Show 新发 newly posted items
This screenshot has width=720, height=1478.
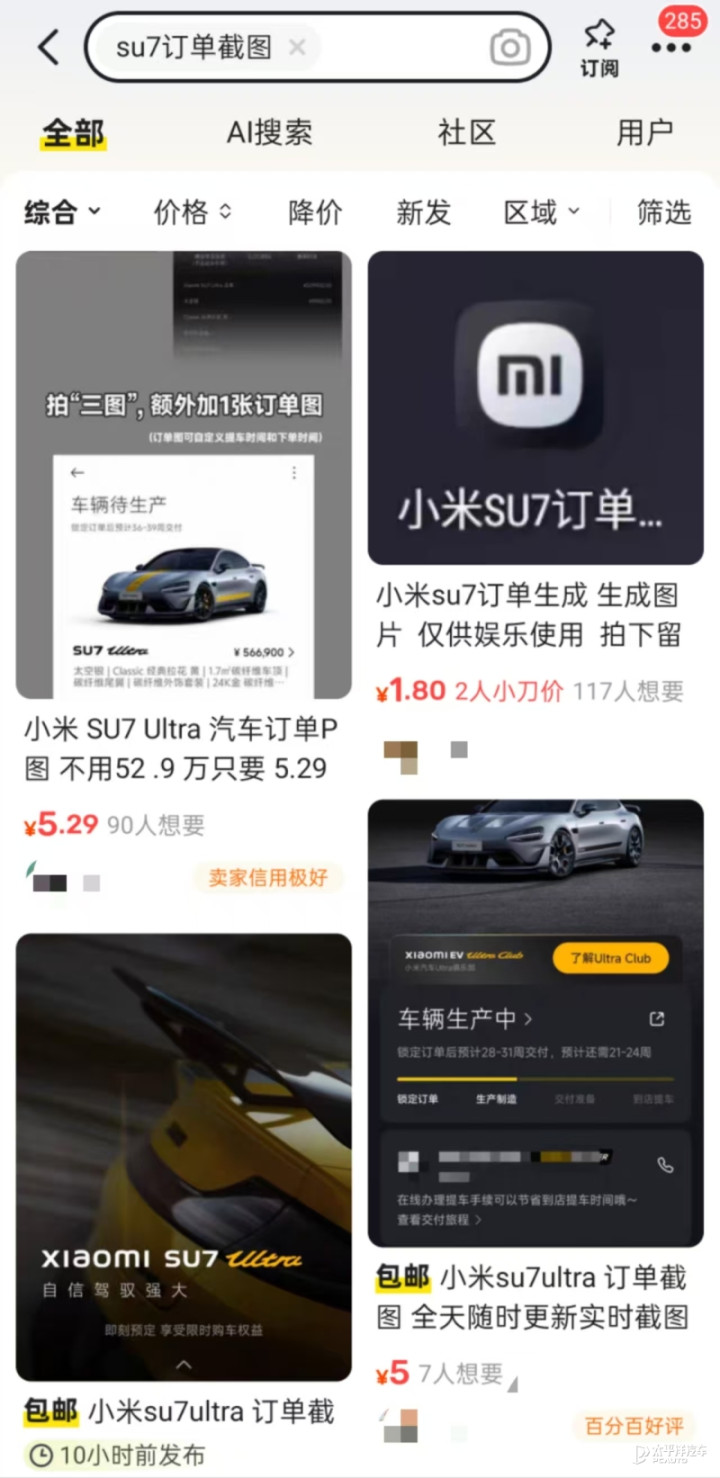point(423,212)
